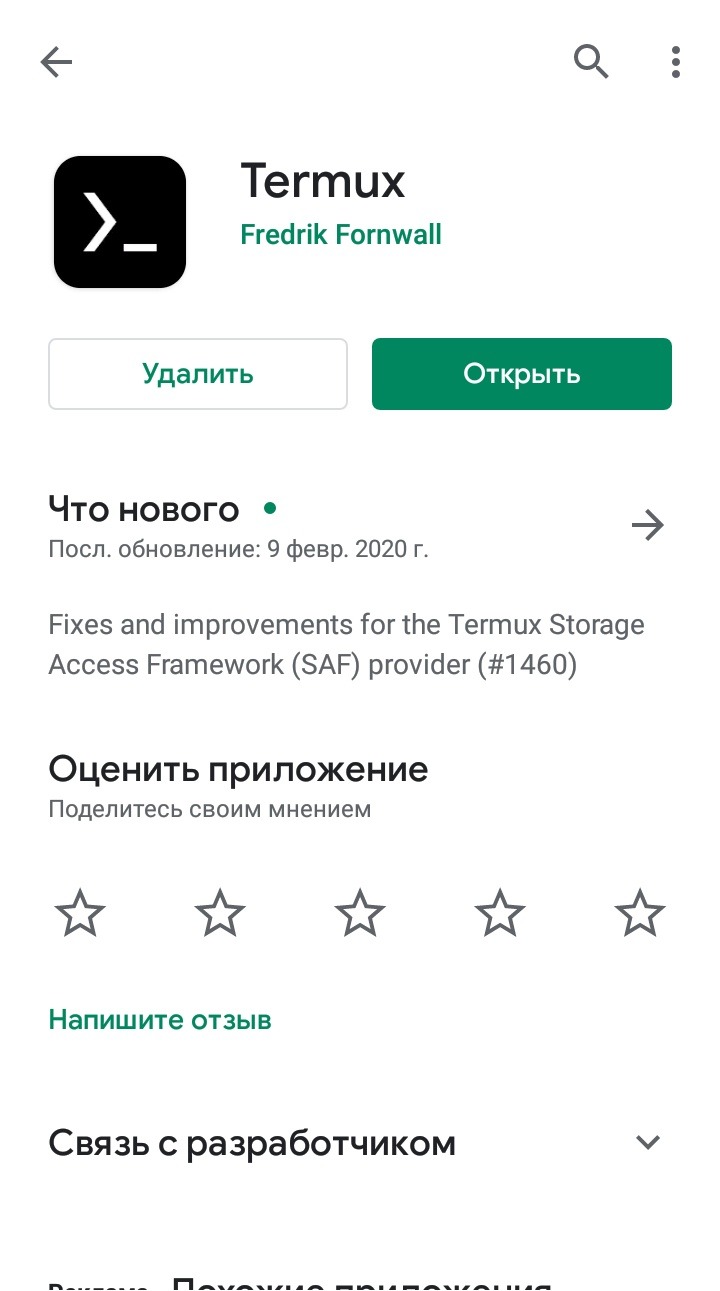Select the third rating star

pyautogui.click(x=360, y=912)
